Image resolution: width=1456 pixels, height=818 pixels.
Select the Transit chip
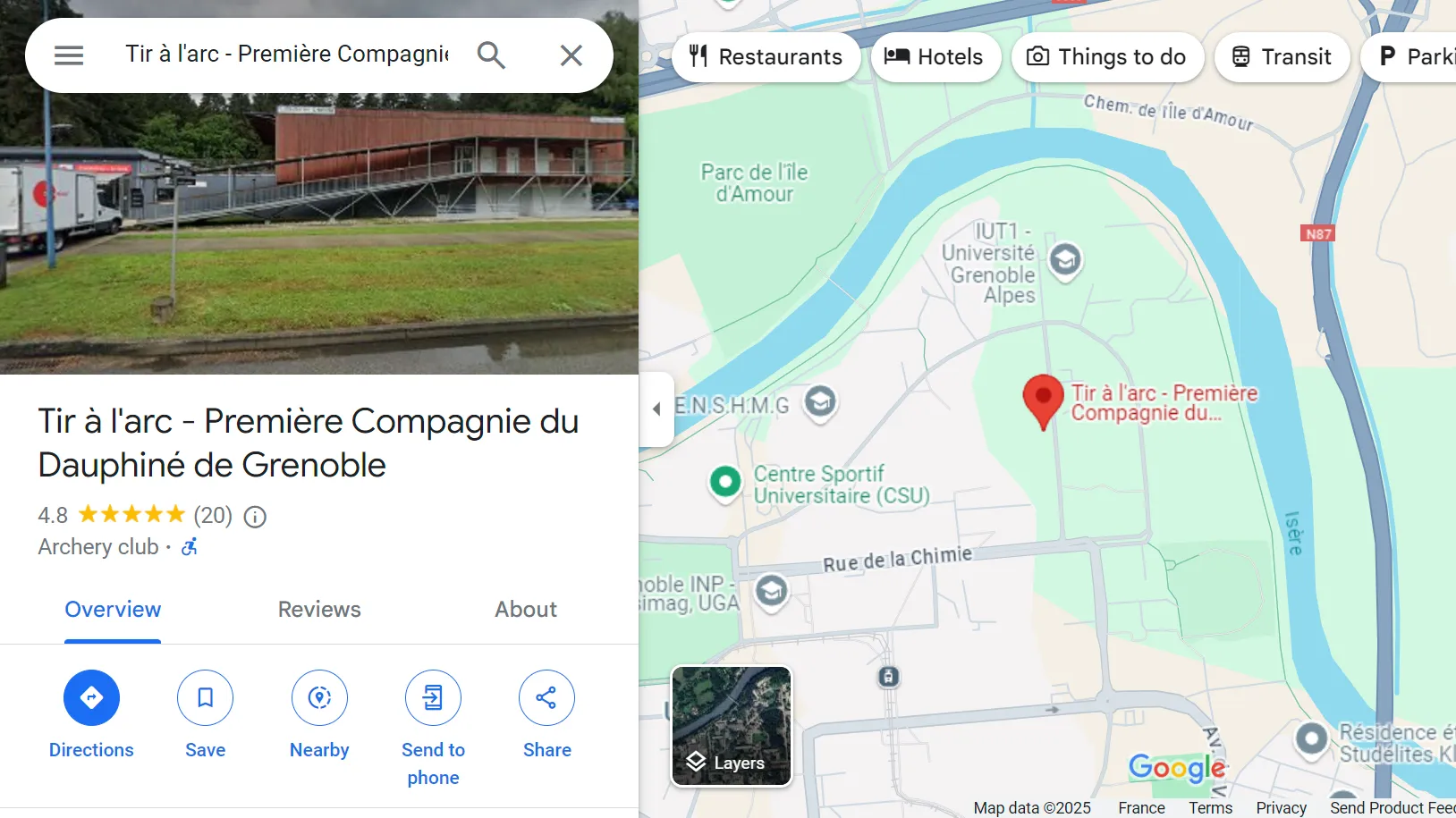coord(1282,57)
